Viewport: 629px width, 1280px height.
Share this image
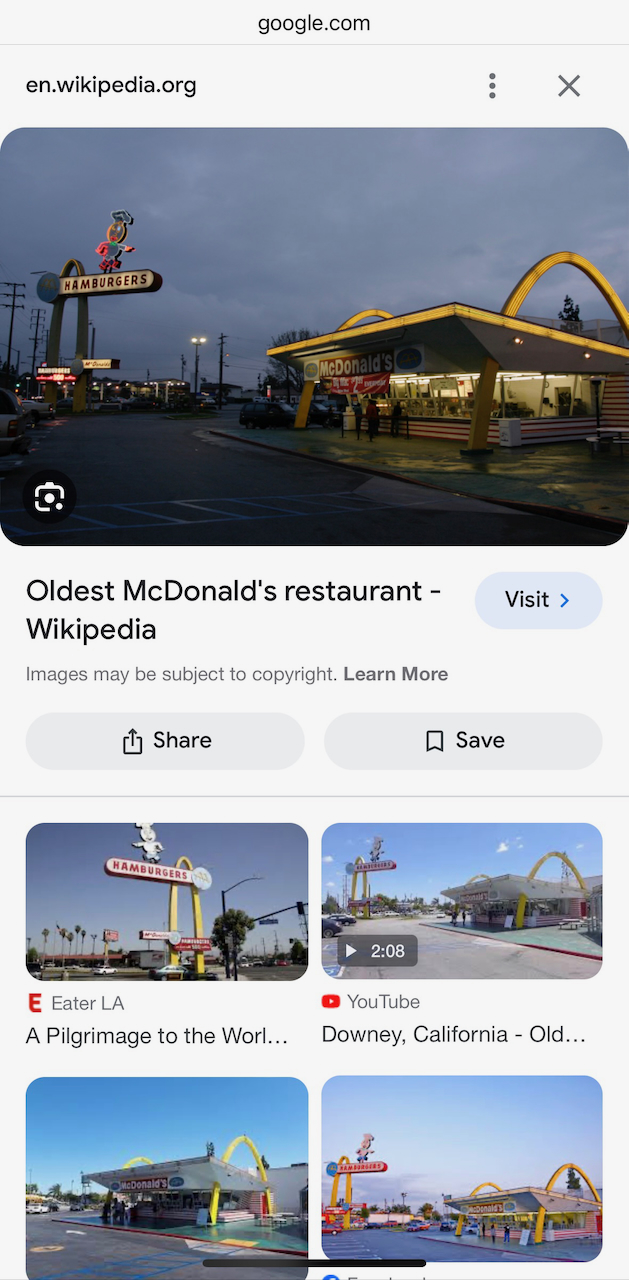(165, 741)
